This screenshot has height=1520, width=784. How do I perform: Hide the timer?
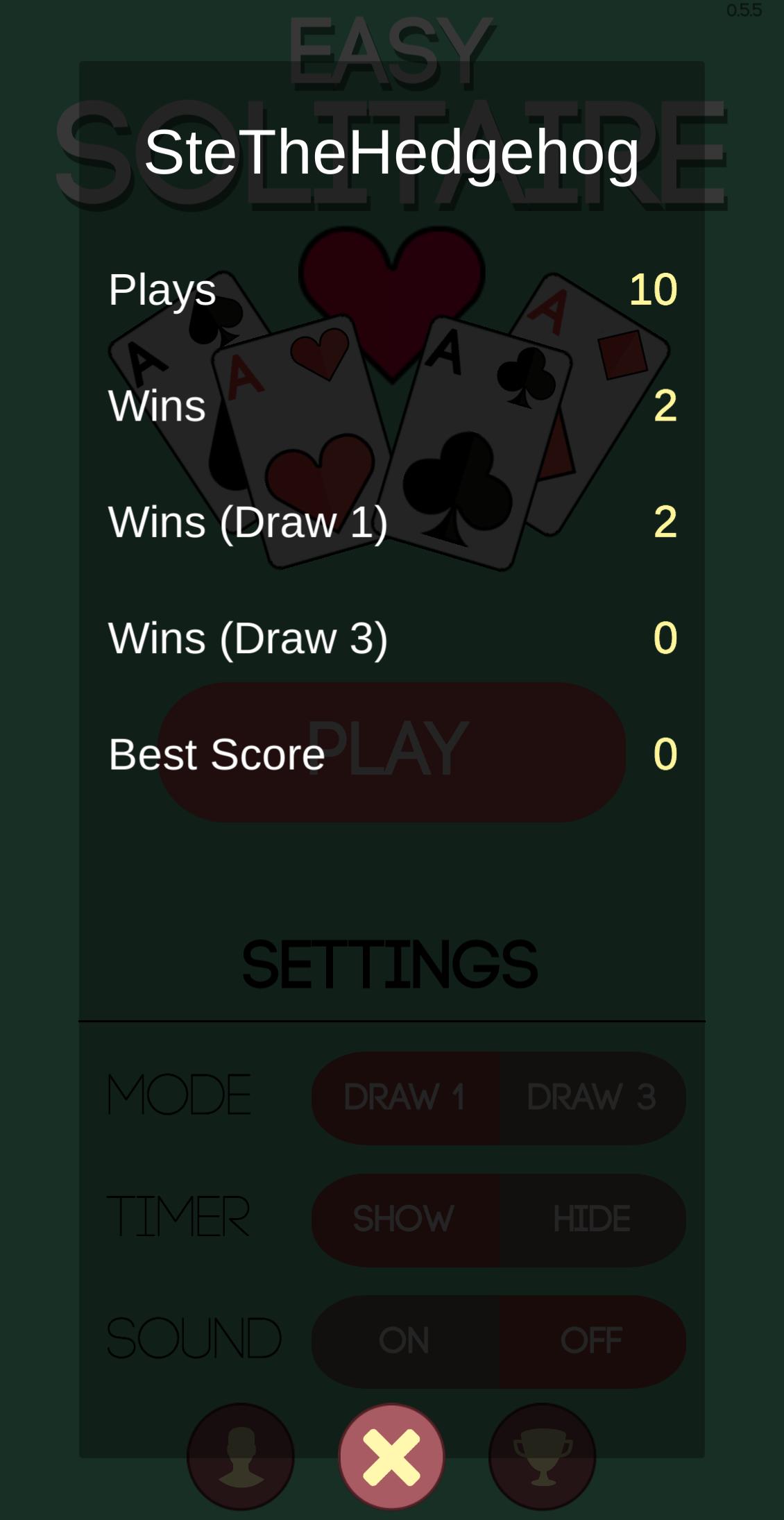pos(593,1218)
